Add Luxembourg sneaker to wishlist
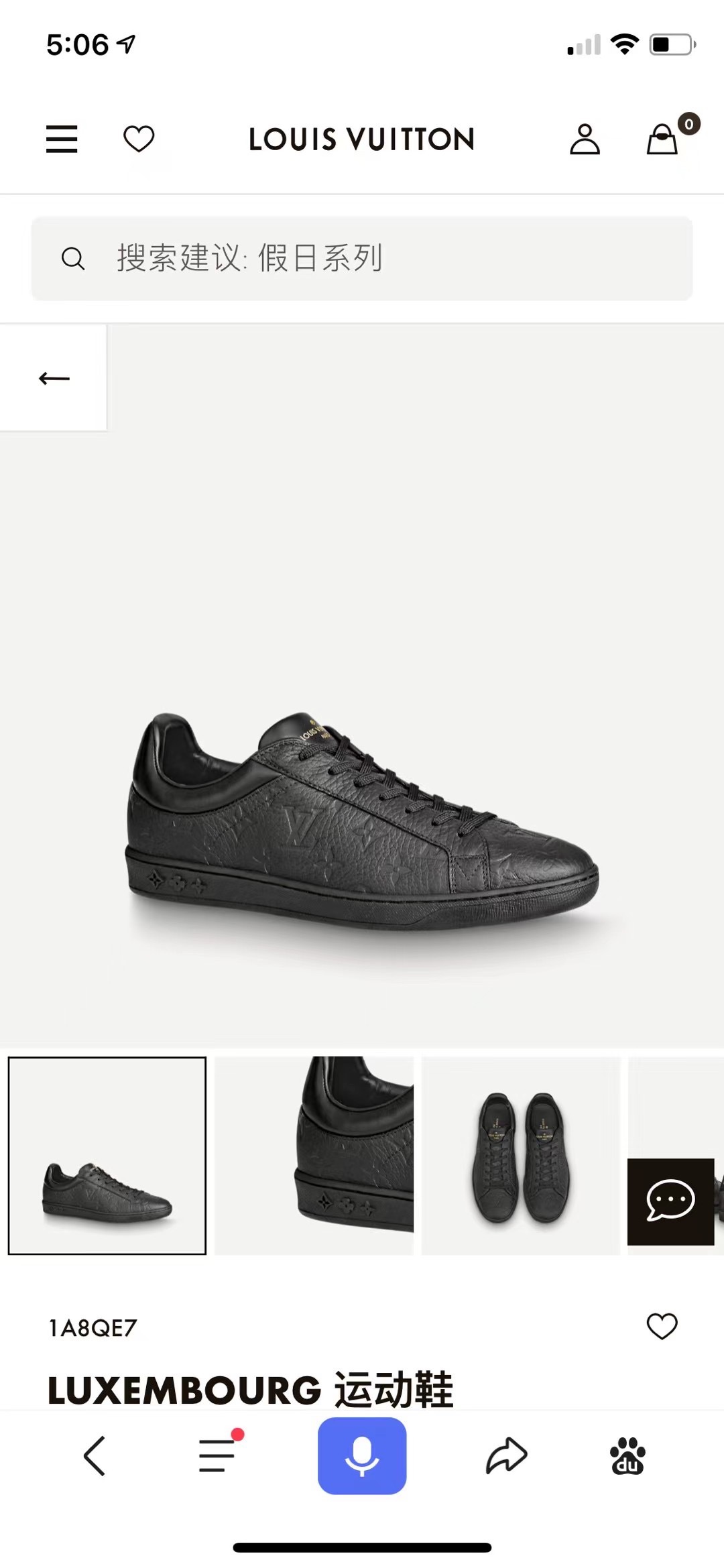This screenshot has height=1568, width=724. 662,1326
